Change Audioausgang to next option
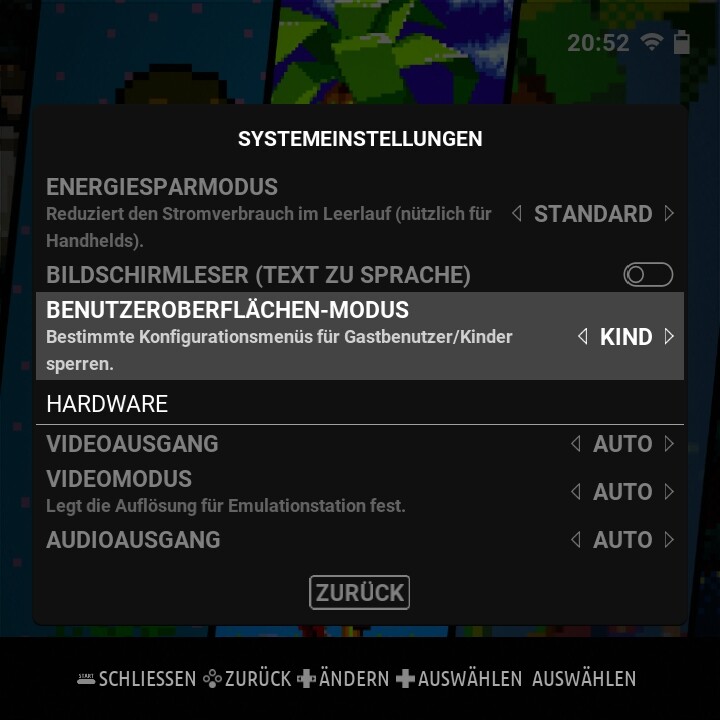The image size is (720, 720). [x=669, y=540]
